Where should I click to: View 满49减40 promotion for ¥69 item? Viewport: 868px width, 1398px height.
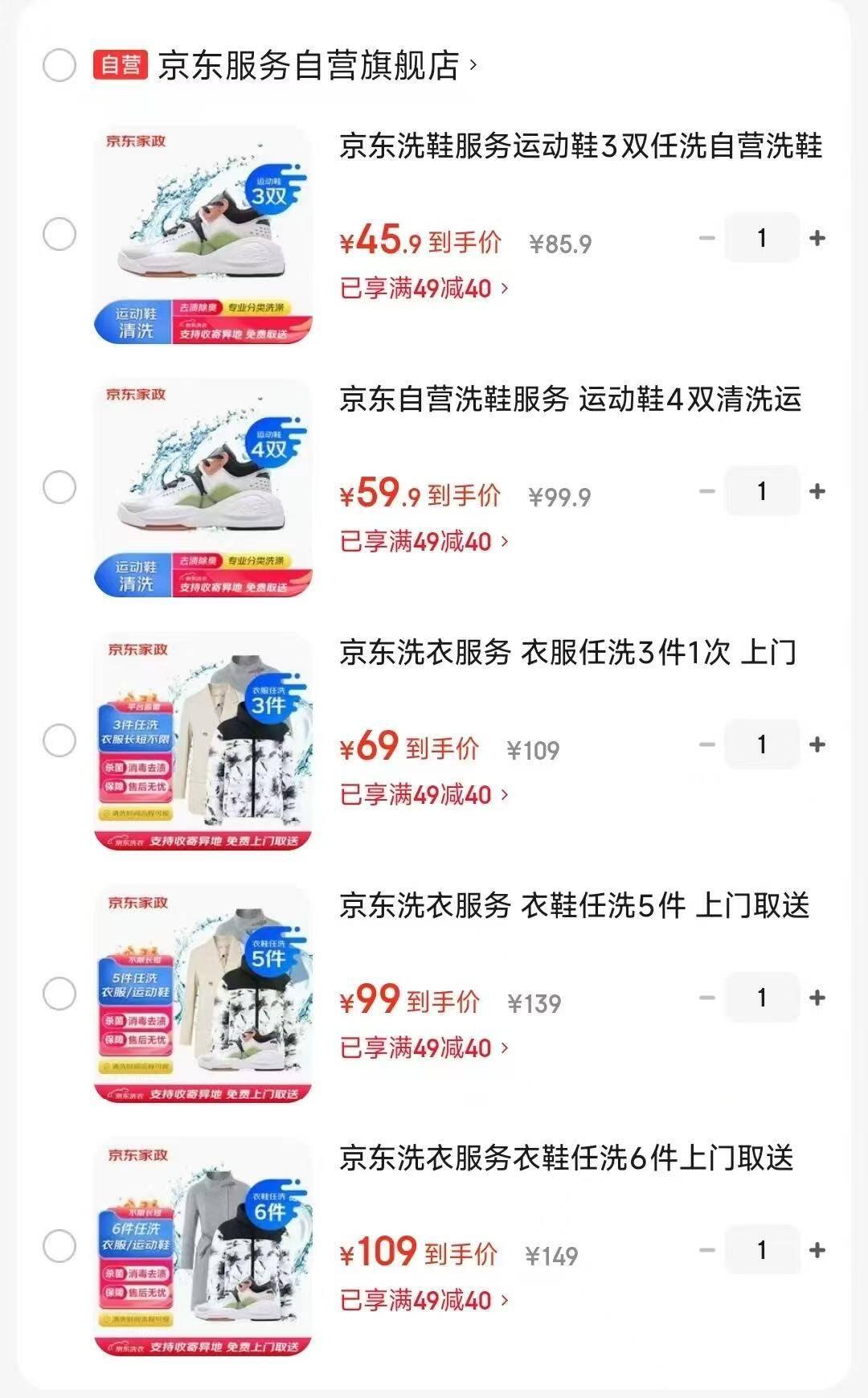(424, 794)
